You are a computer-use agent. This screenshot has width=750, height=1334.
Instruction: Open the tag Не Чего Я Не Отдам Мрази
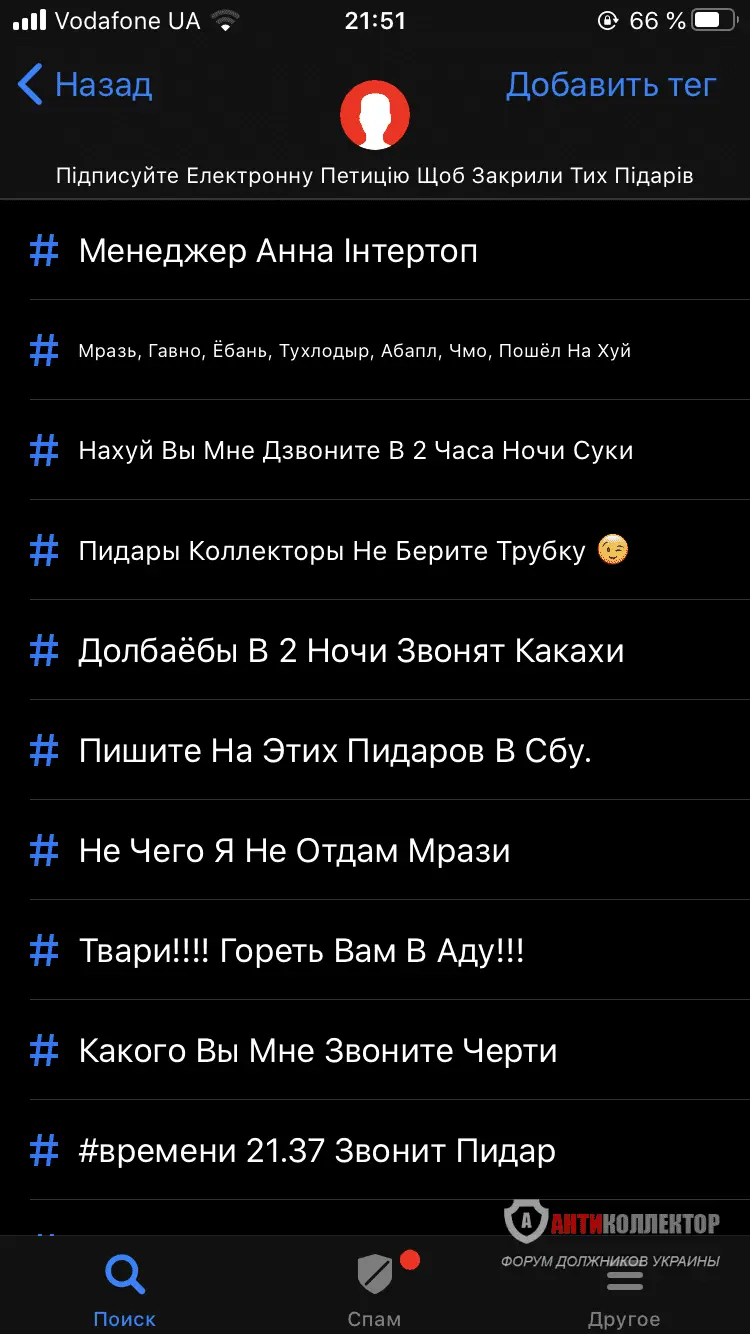coord(294,850)
